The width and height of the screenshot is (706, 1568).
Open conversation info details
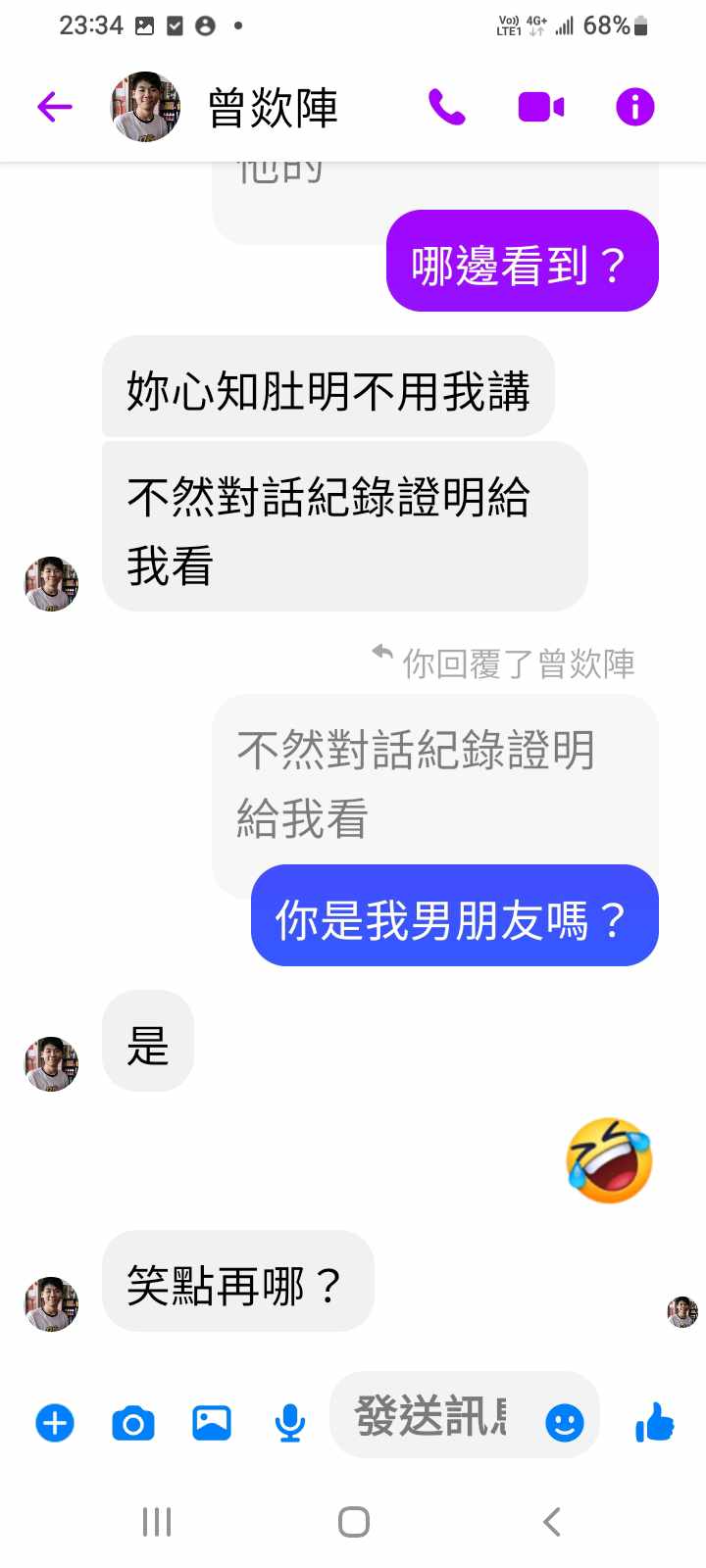634,107
